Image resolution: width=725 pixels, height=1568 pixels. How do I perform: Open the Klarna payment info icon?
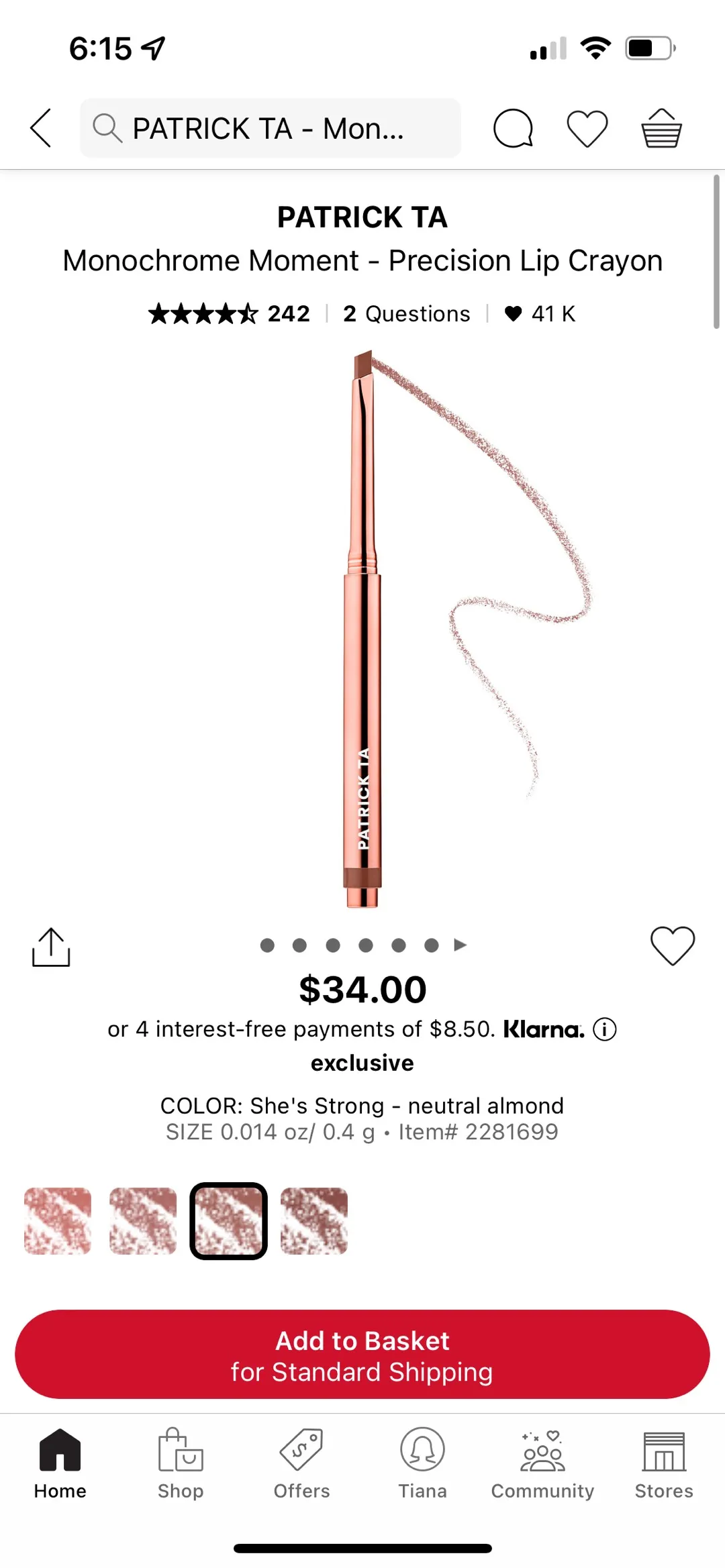[x=604, y=1029]
